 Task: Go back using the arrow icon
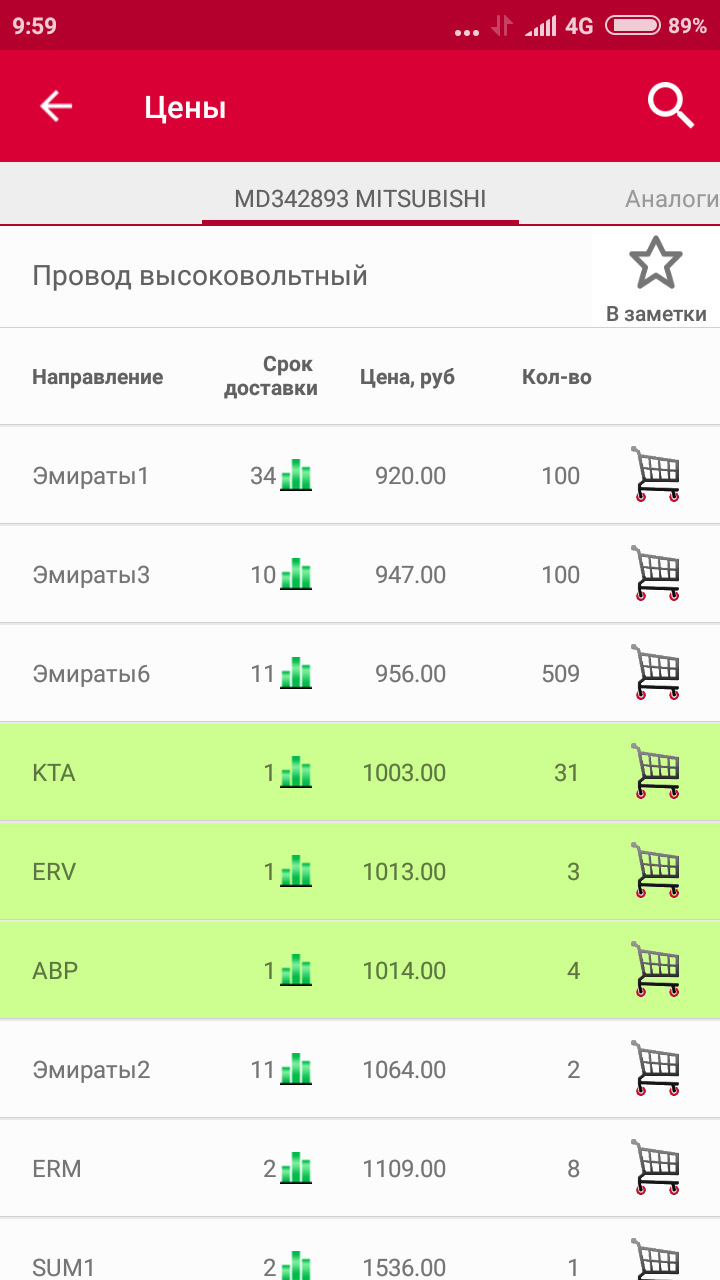tap(56, 106)
